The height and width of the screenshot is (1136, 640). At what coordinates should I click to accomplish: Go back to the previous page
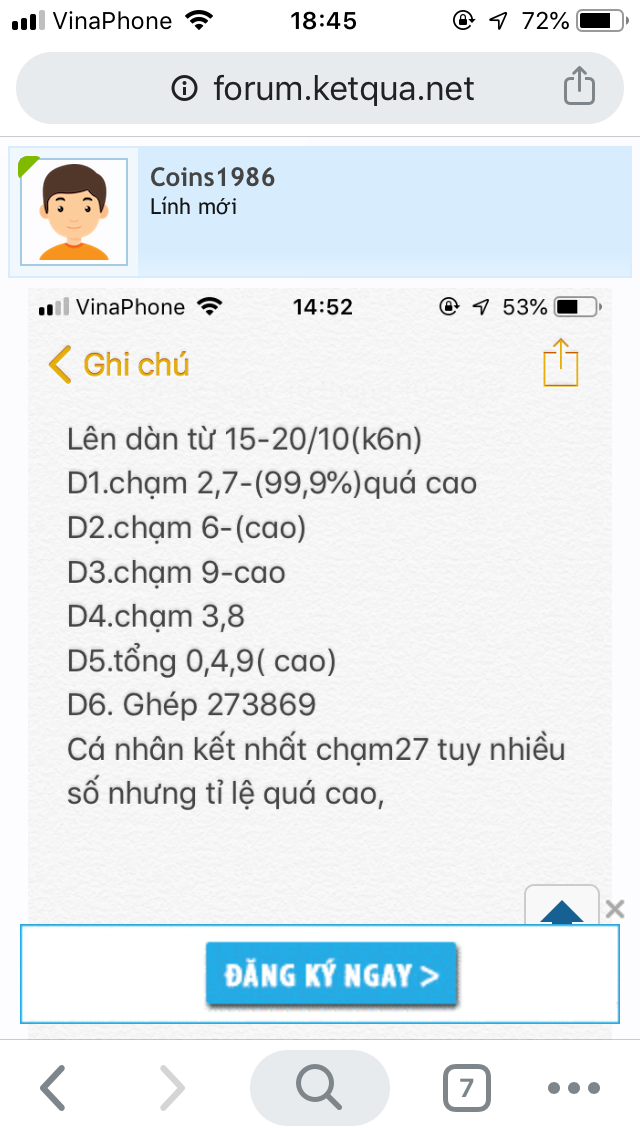(x=53, y=1087)
